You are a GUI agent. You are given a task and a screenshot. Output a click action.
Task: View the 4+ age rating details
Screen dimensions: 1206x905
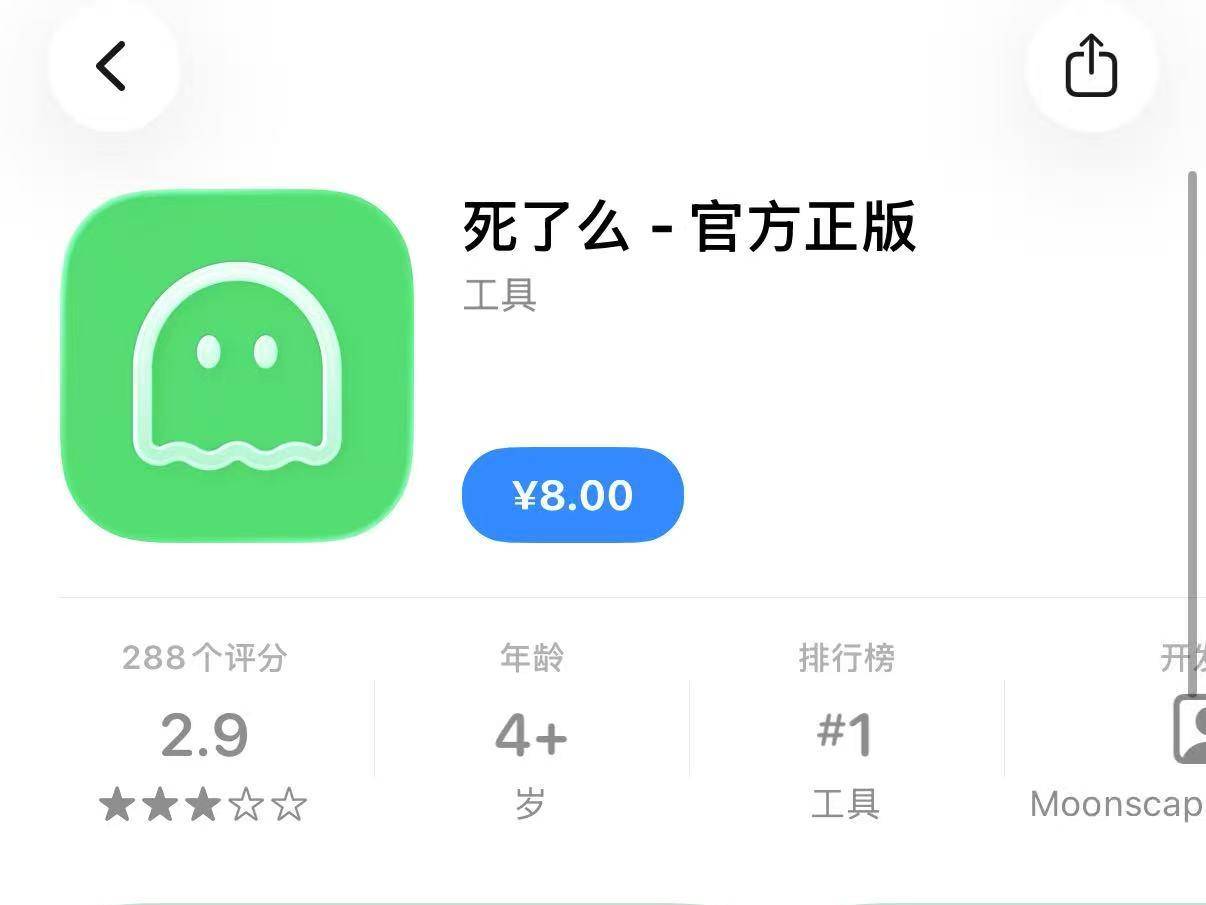click(530, 735)
